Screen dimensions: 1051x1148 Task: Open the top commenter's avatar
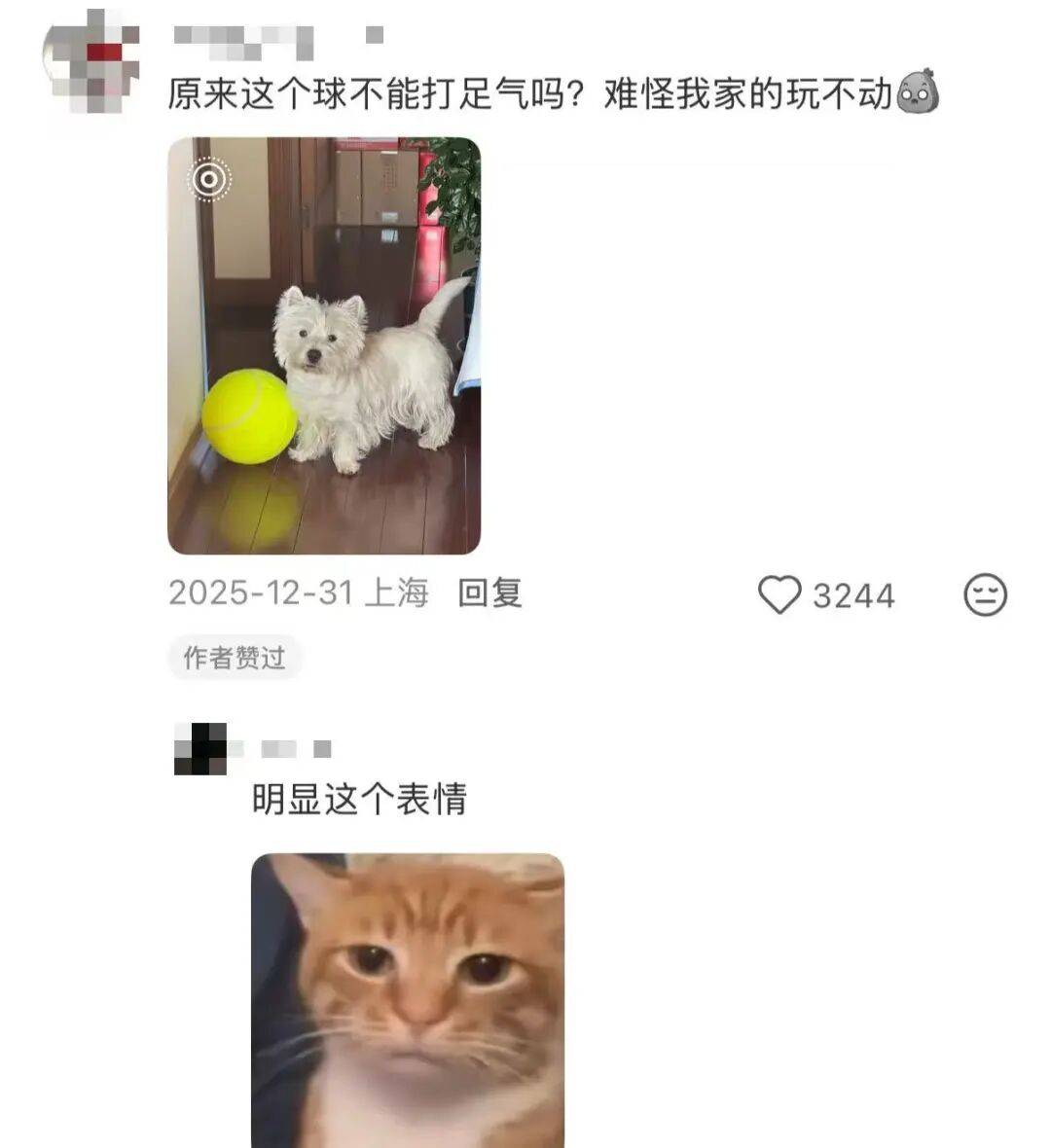91,60
